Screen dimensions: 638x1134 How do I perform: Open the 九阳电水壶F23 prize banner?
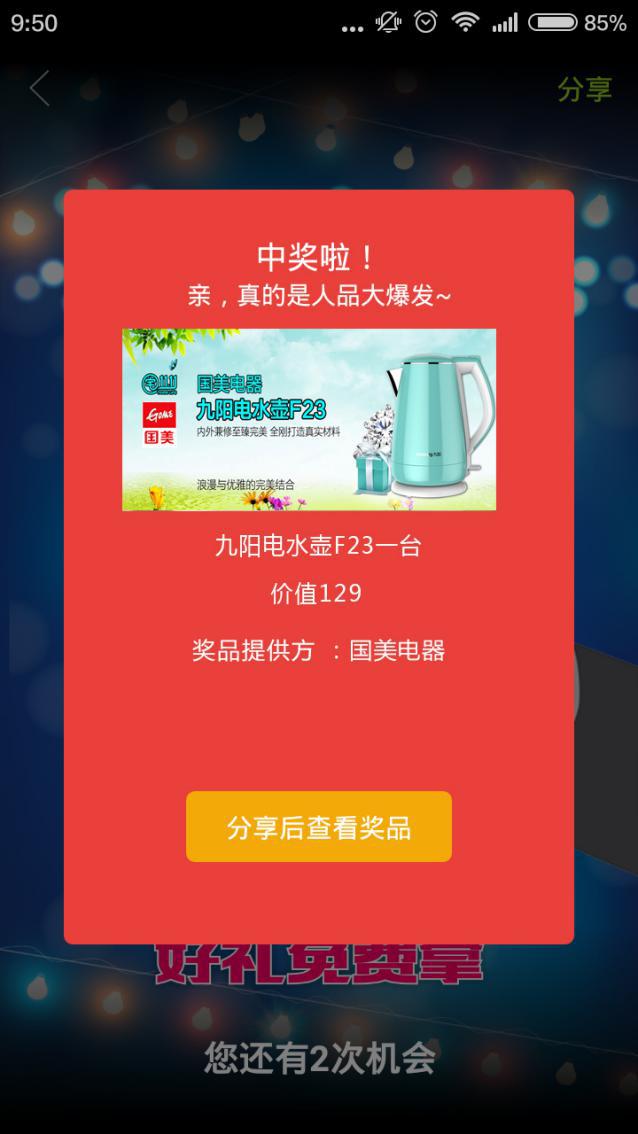pos(308,420)
